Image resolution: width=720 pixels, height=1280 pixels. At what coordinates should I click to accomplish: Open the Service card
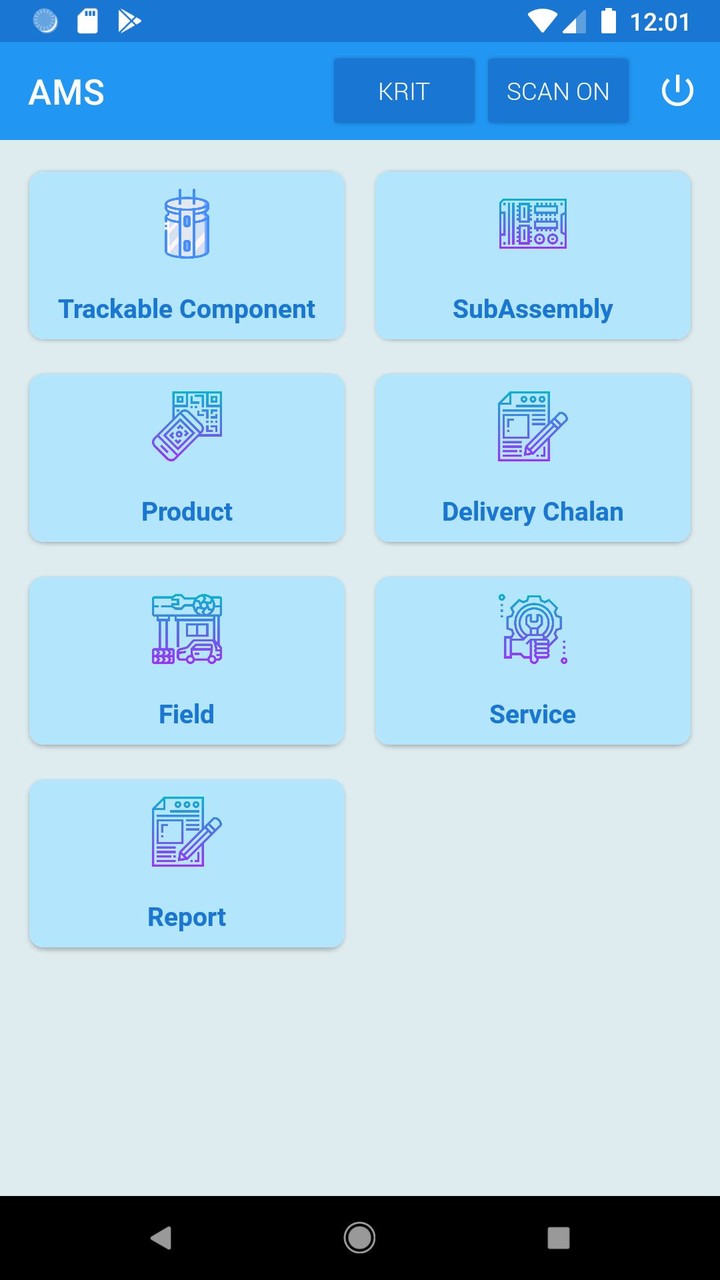532,661
